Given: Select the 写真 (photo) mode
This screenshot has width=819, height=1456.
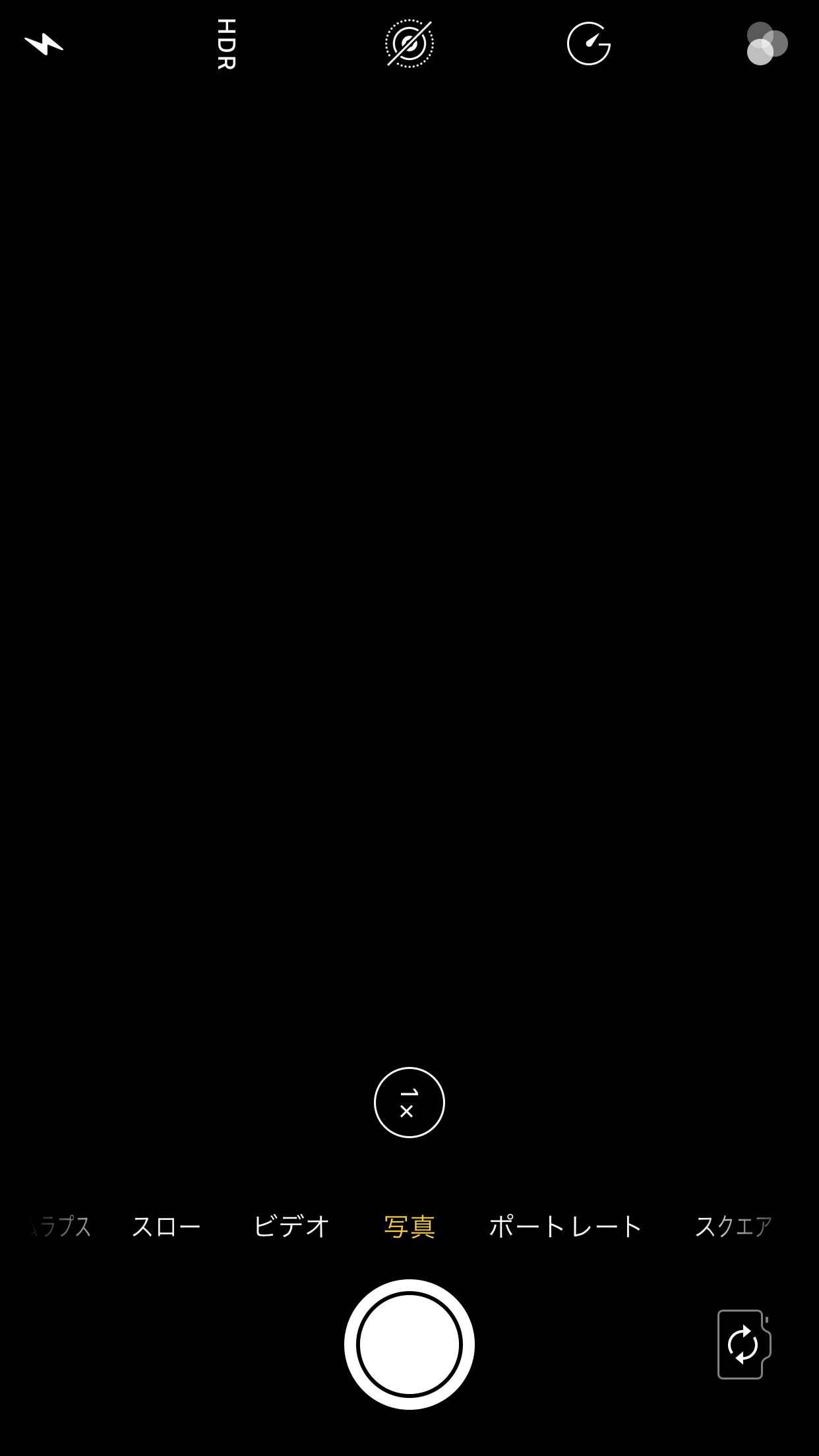Looking at the screenshot, I should [409, 1227].
